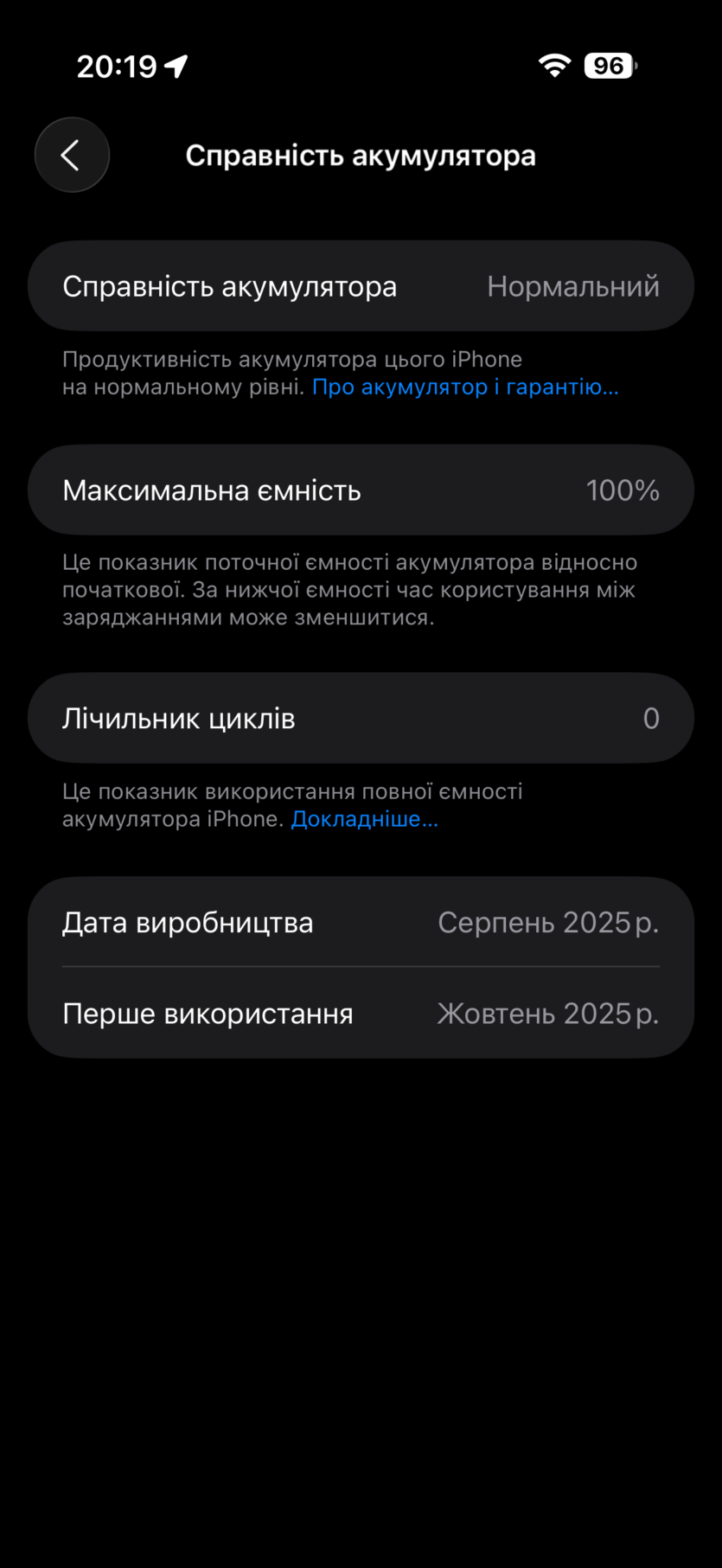Screen dimensions: 722x1568
Task: Open the 'Про акумулятор і гарантію…' link
Action: pos(465,387)
